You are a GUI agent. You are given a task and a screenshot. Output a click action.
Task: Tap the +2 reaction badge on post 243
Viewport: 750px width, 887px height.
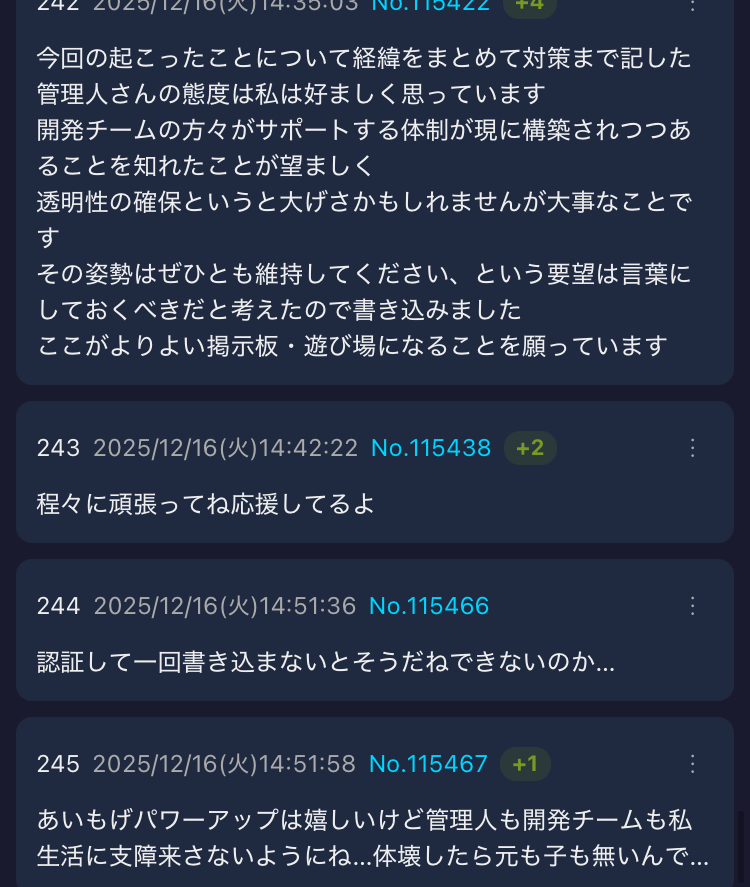click(x=530, y=448)
